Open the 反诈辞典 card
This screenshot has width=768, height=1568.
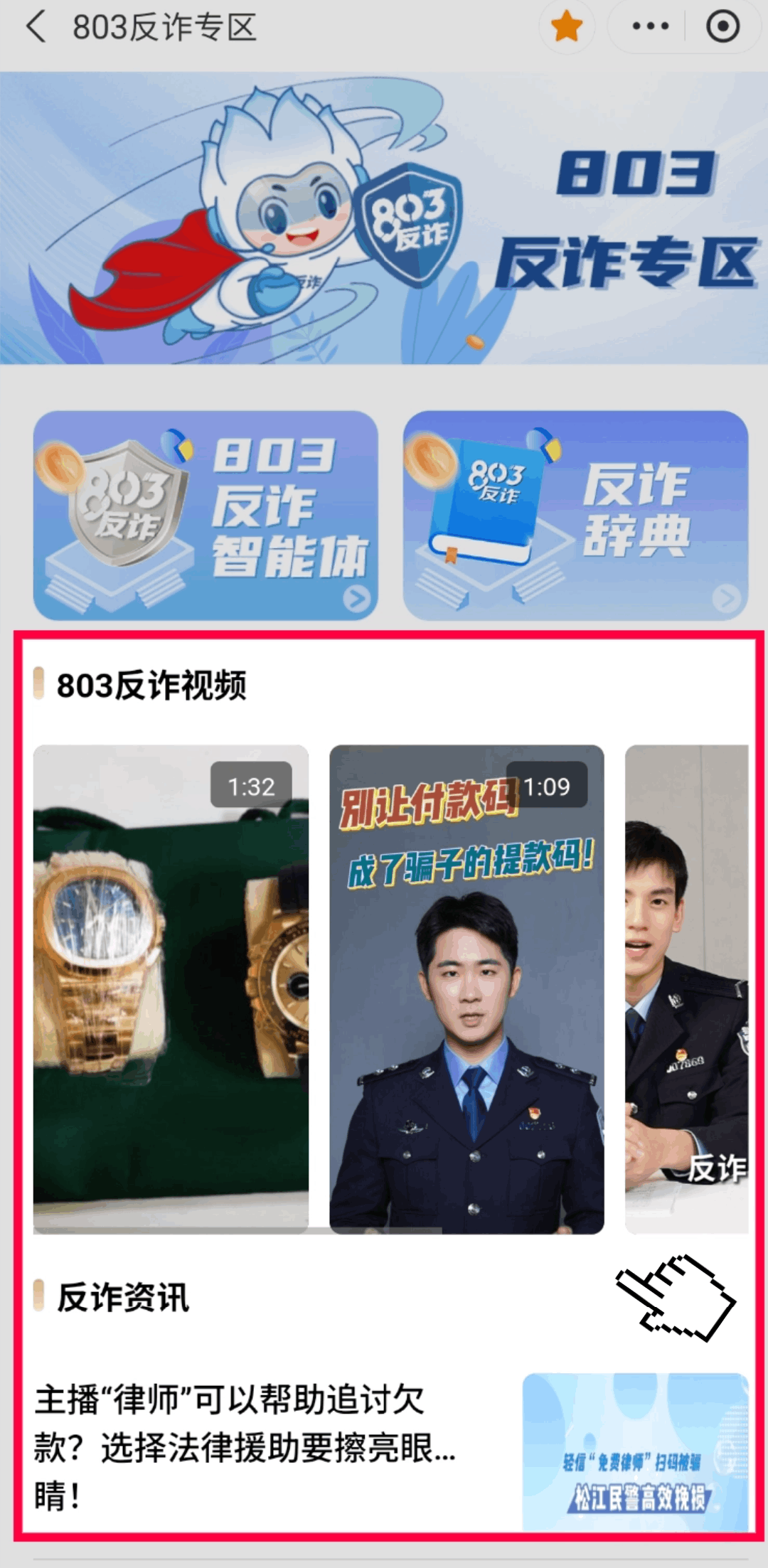point(575,515)
